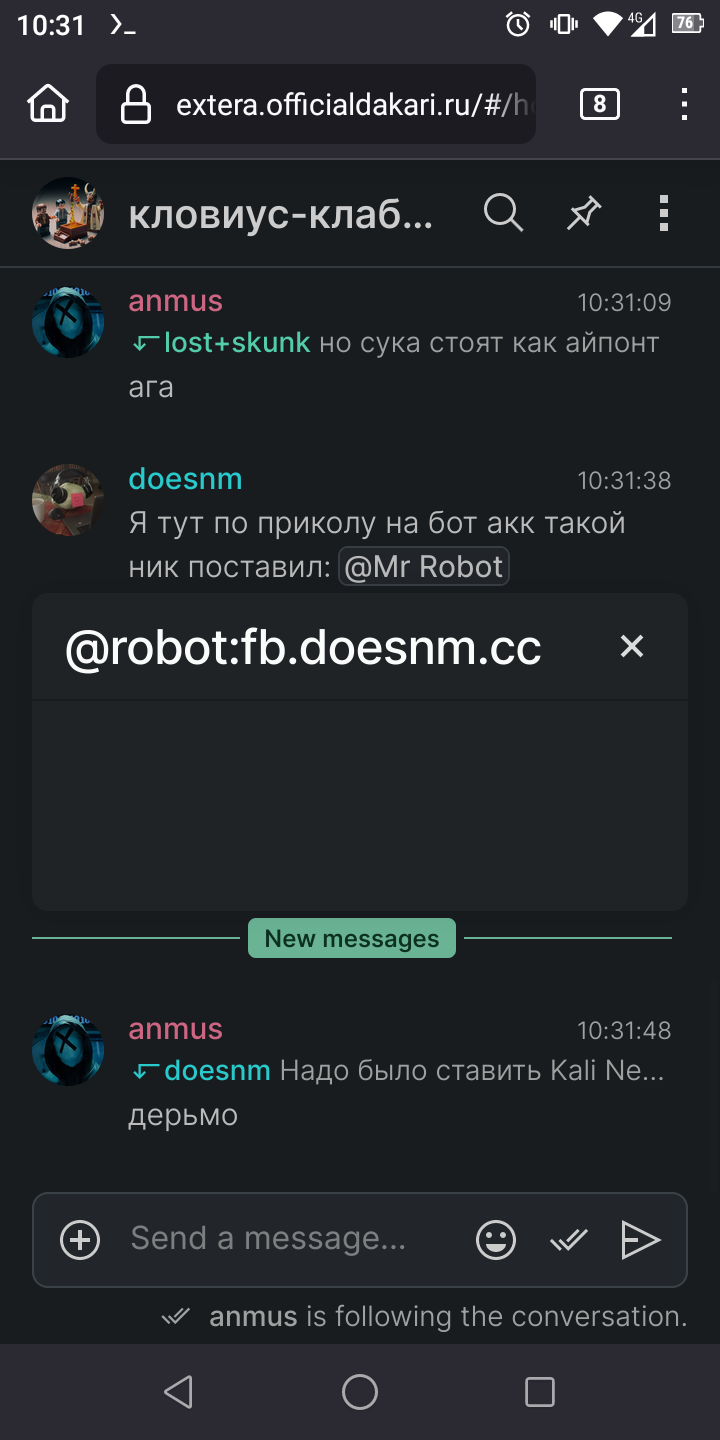
Task: Focus the Send a message field
Action: 290,1238
